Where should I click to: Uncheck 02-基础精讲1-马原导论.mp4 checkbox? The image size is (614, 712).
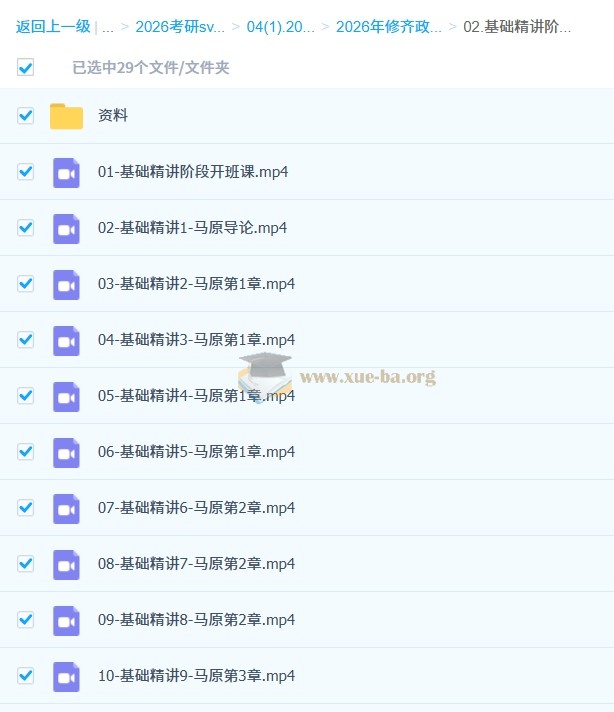tap(26, 228)
